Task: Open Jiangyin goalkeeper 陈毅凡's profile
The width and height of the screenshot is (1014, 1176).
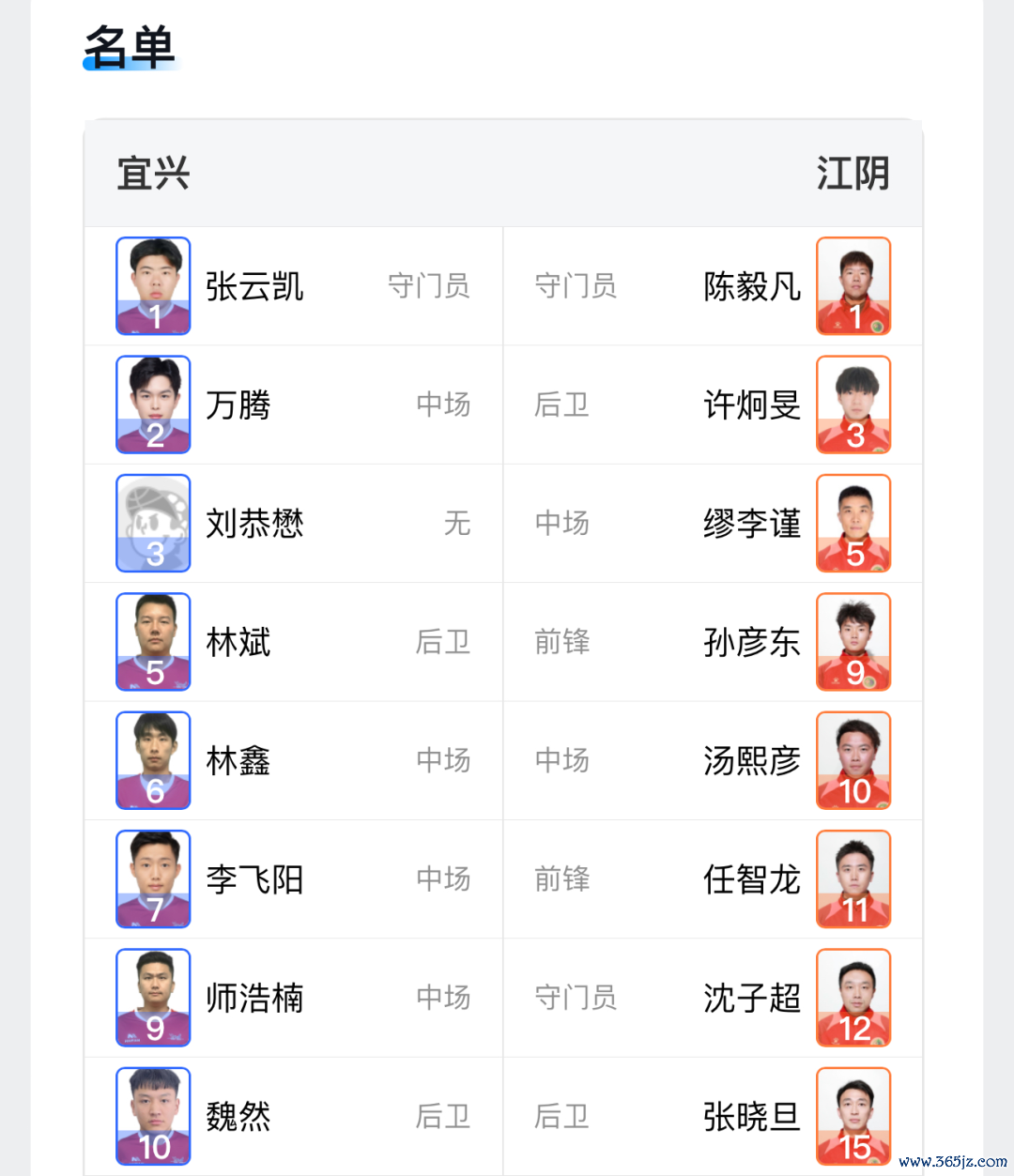Action: 751,286
